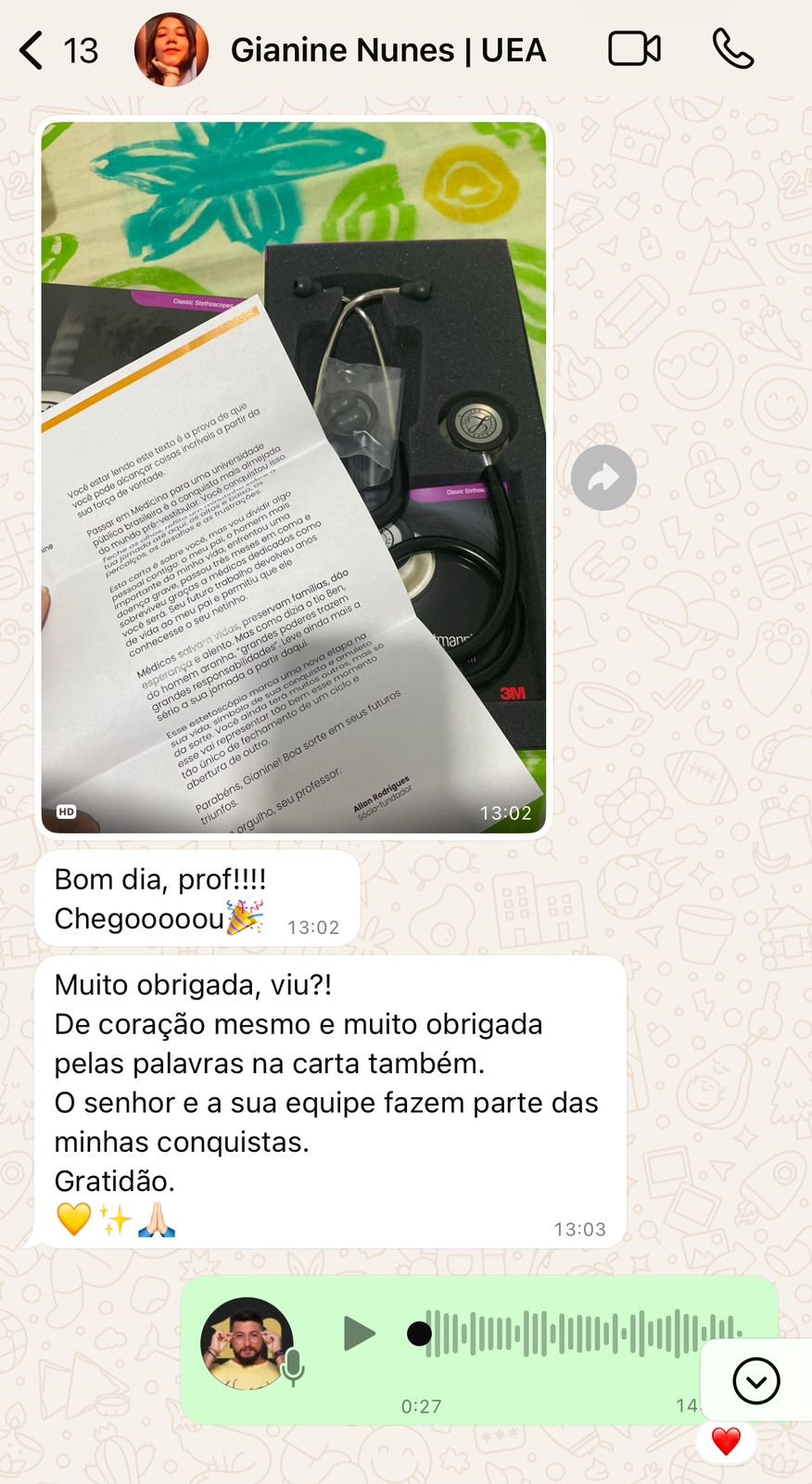This screenshot has height=1484, width=812.
Task: Open the stethoscope photo in full view
Action: [x=293, y=477]
